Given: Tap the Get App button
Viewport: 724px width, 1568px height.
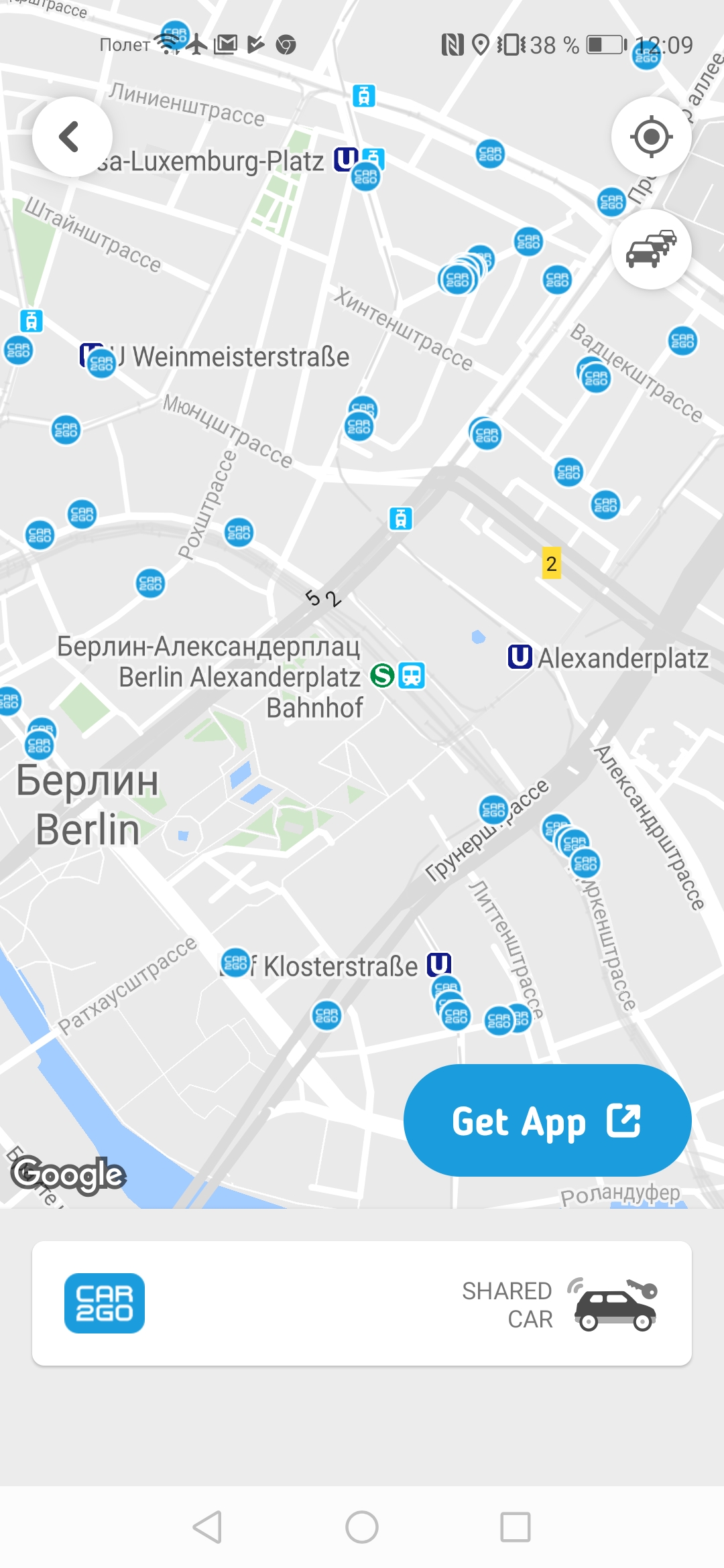Looking at the screenshot, I should pos(547,1120).
